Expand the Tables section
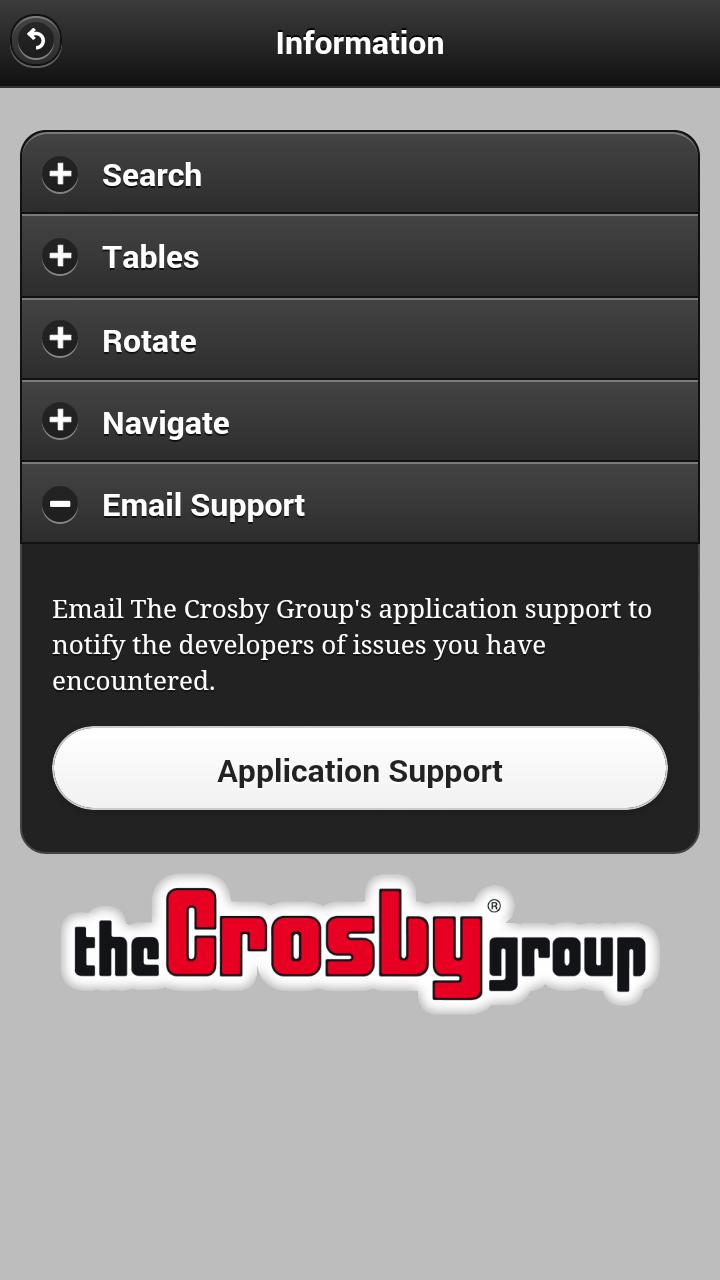Screen dimensions: 720x1280 359,257
